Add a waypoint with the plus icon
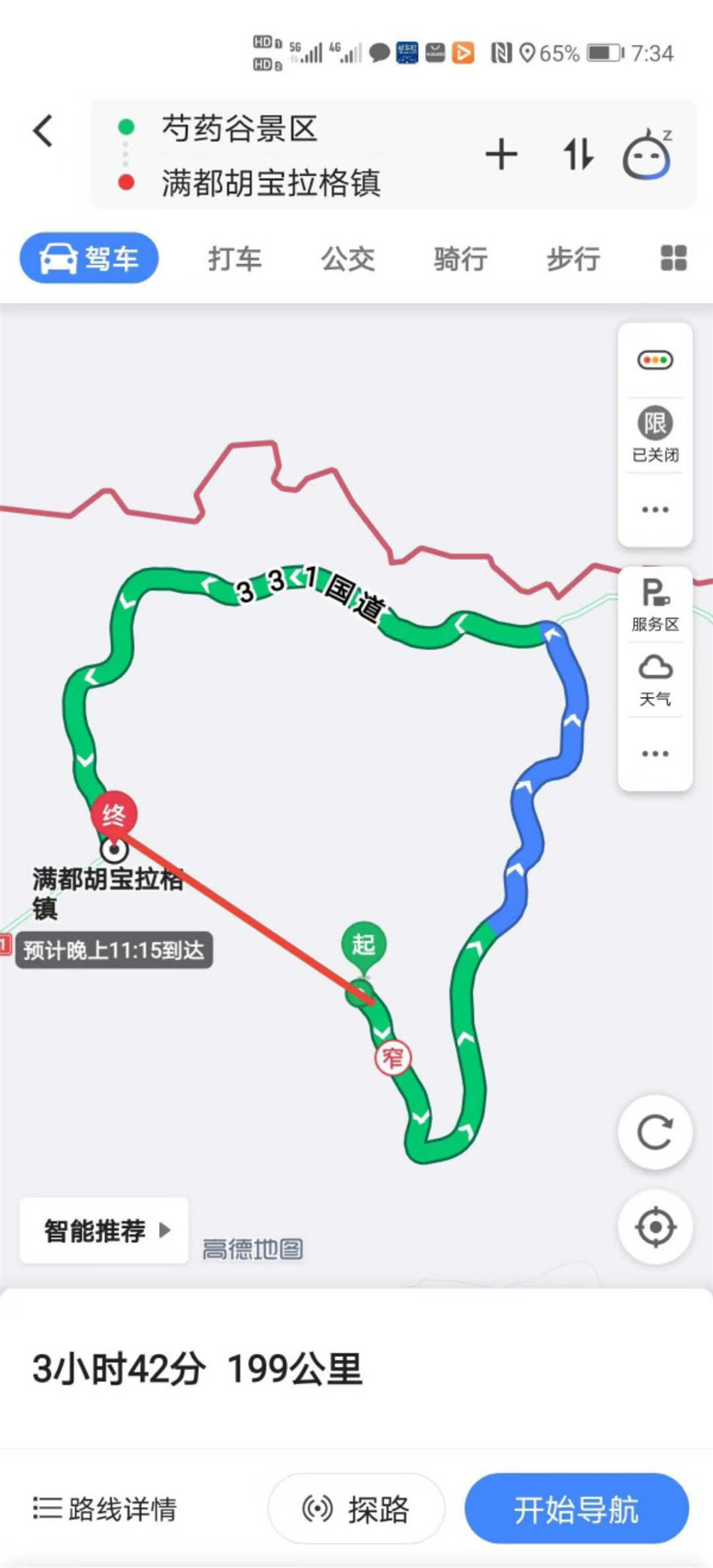Viewport: 713px width, 1568px height. pyautogui.click(x=501, y=155)
